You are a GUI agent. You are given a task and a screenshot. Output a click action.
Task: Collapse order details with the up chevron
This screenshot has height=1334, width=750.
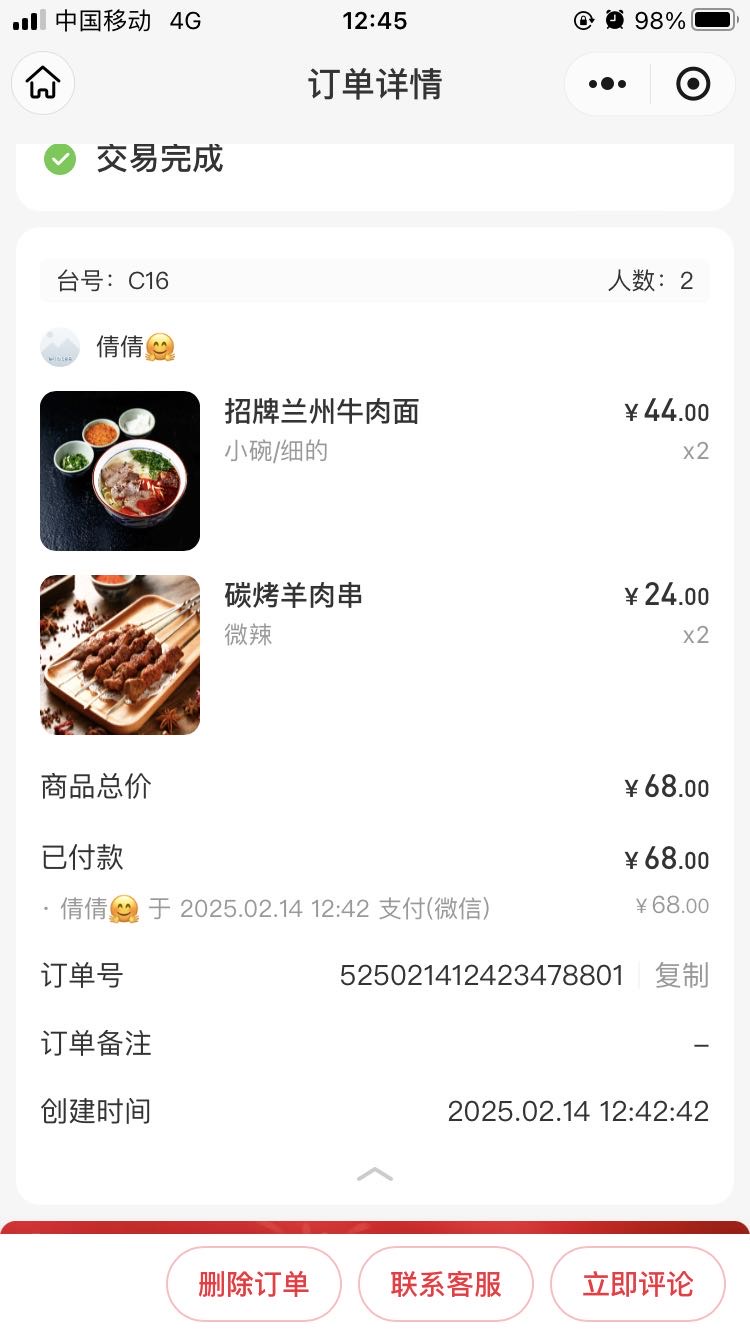(x=375, y=1174)
